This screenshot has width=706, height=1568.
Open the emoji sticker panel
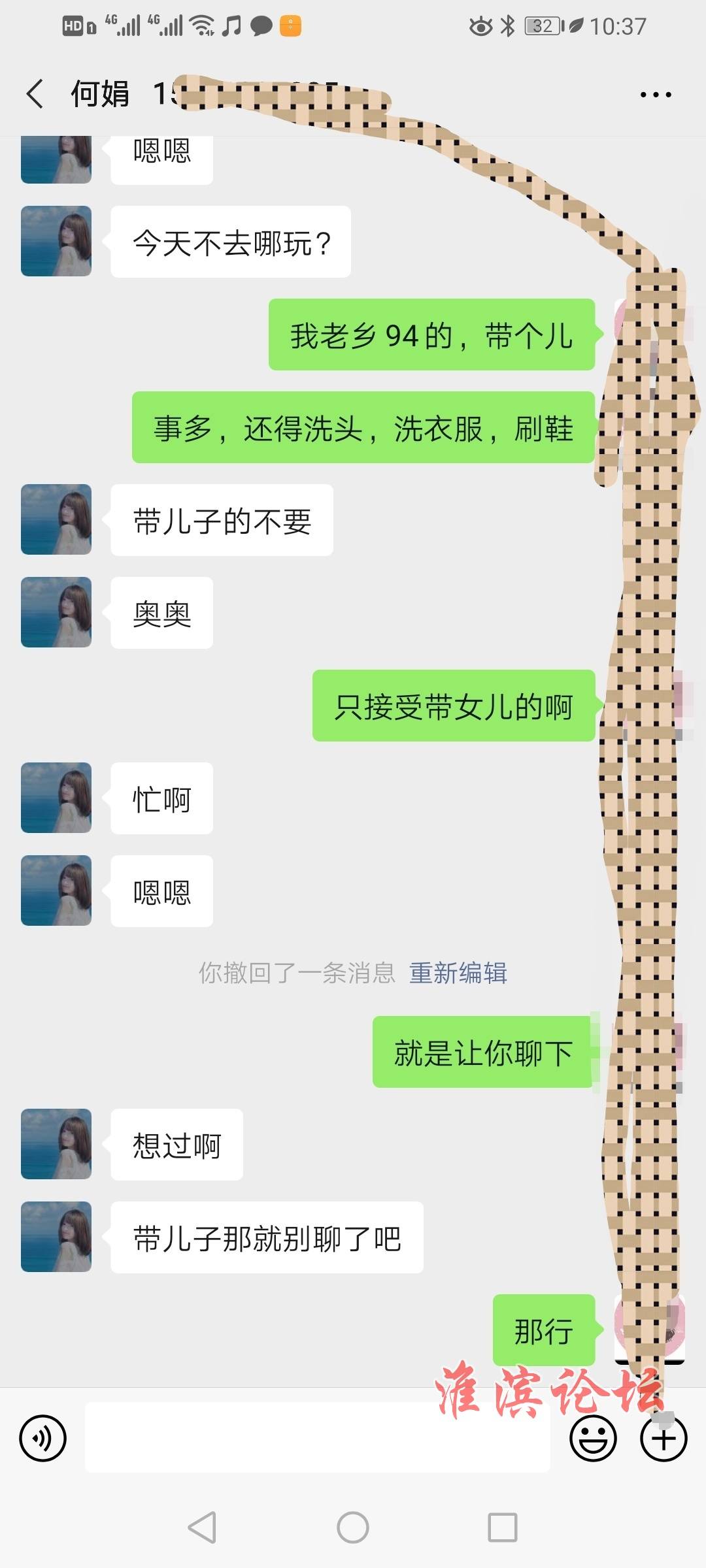point(593,1438)
